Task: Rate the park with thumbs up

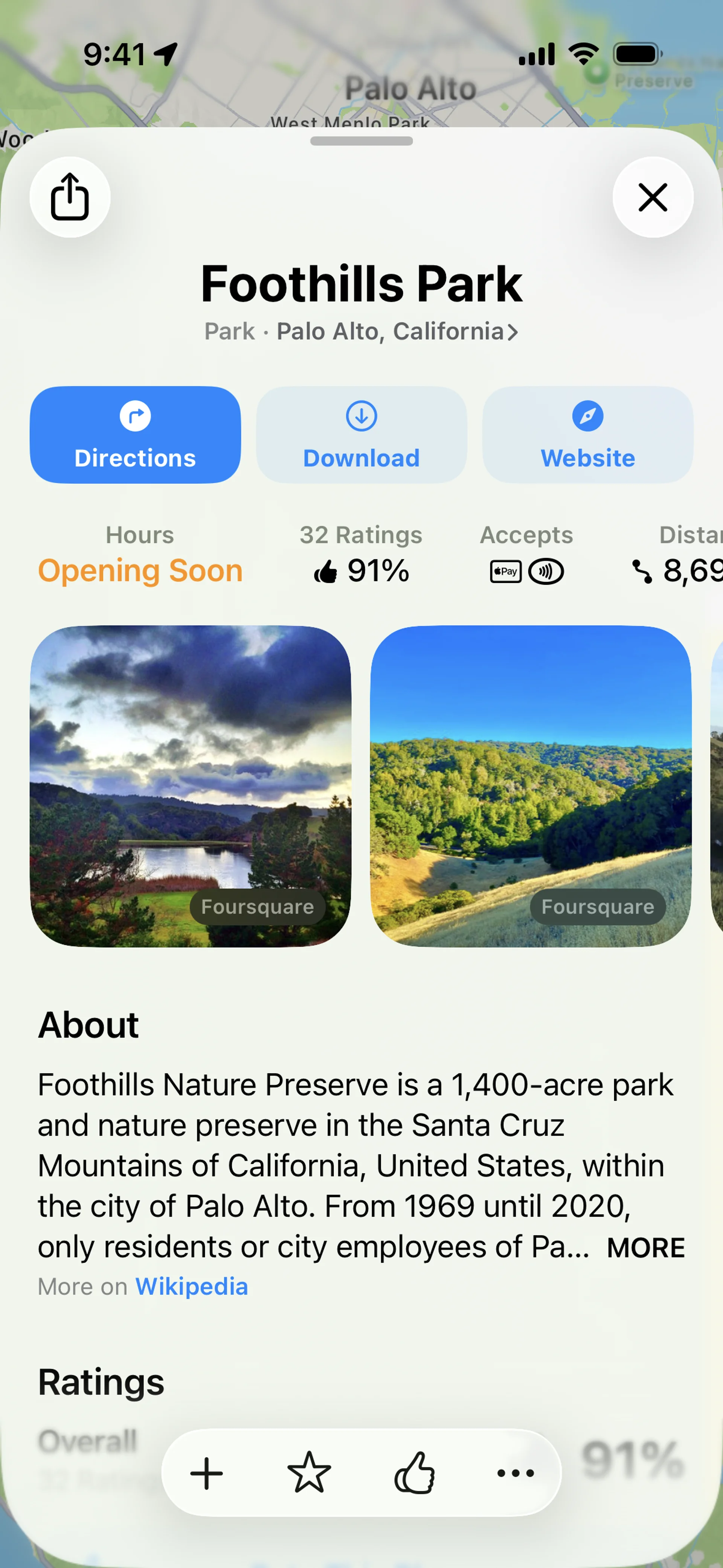Action: coord(415,1473)
